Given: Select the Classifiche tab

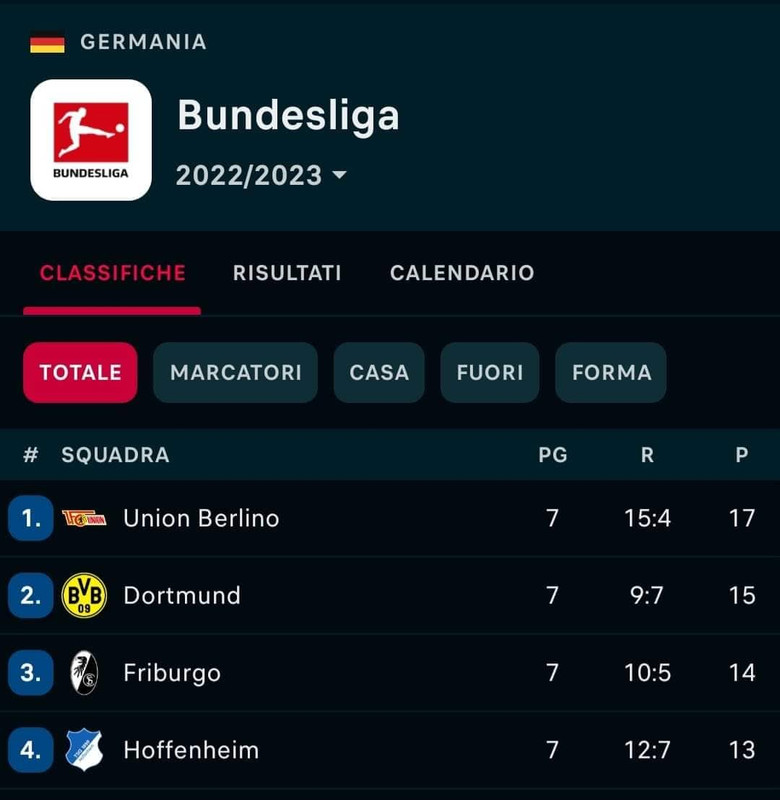Looking at the screenshot, I should tap(112, 273).
